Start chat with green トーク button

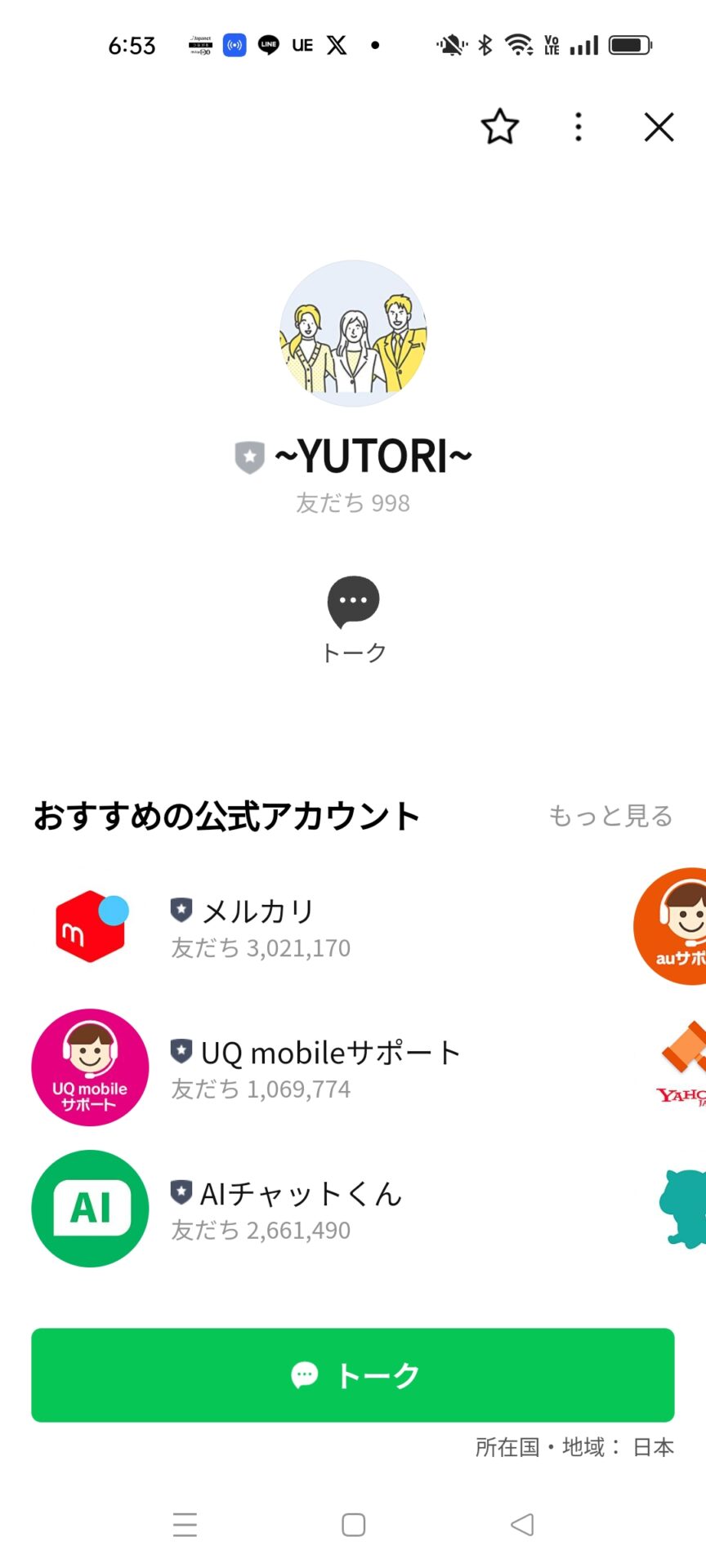pos(353,1374)
